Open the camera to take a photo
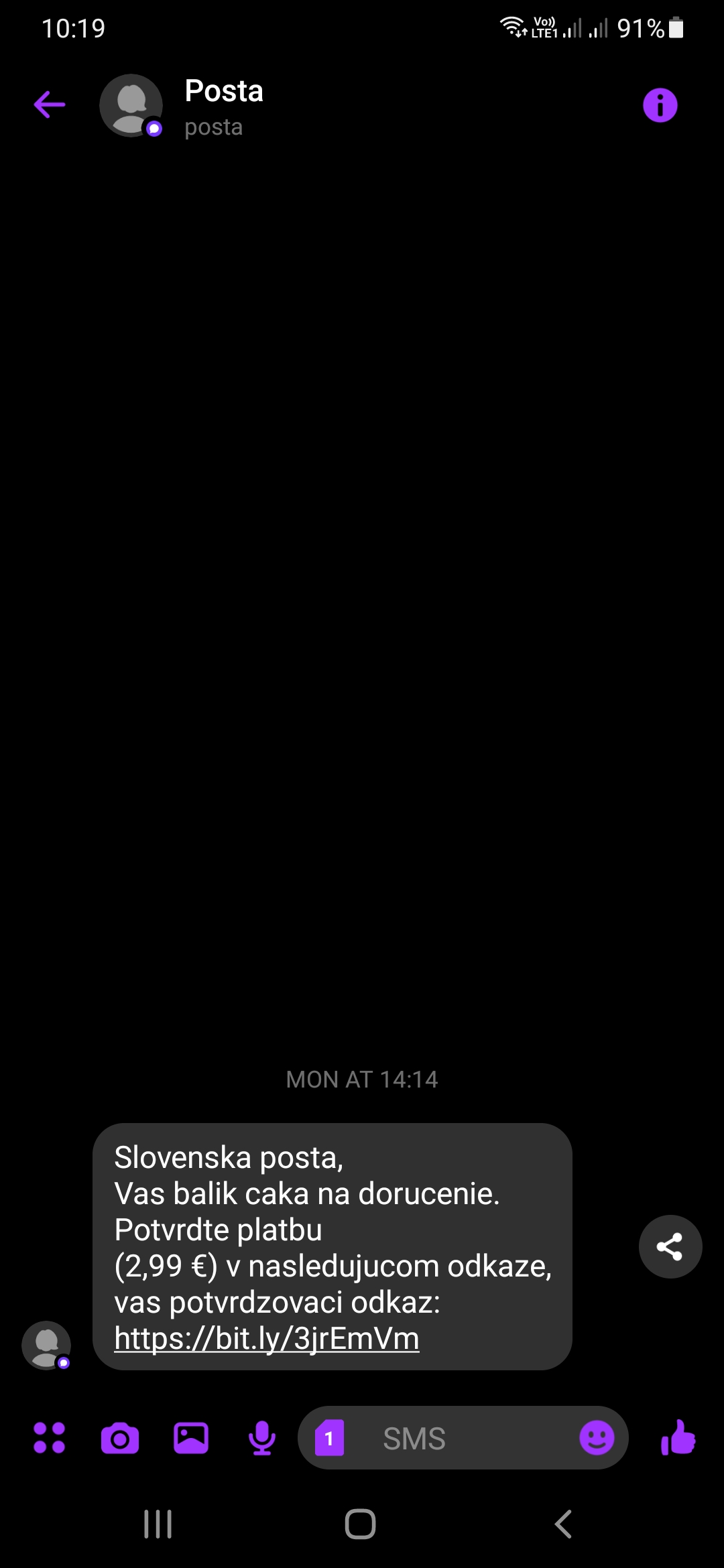Image resolution: width=724 pixels, height=1568 pixels. [120, 1438]
